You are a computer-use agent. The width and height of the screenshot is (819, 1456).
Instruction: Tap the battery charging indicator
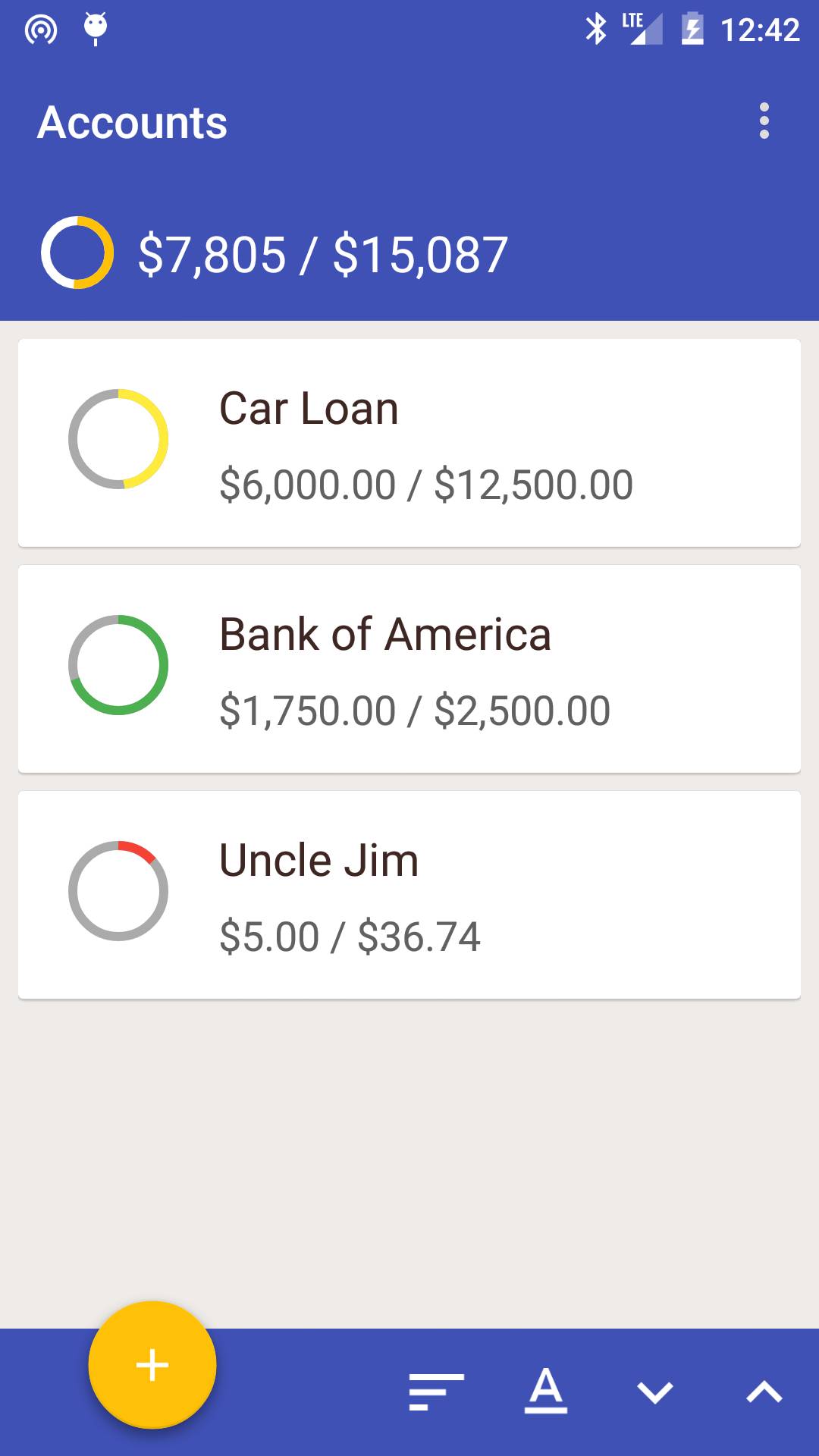pyautogui.click(x=692, y=29)
